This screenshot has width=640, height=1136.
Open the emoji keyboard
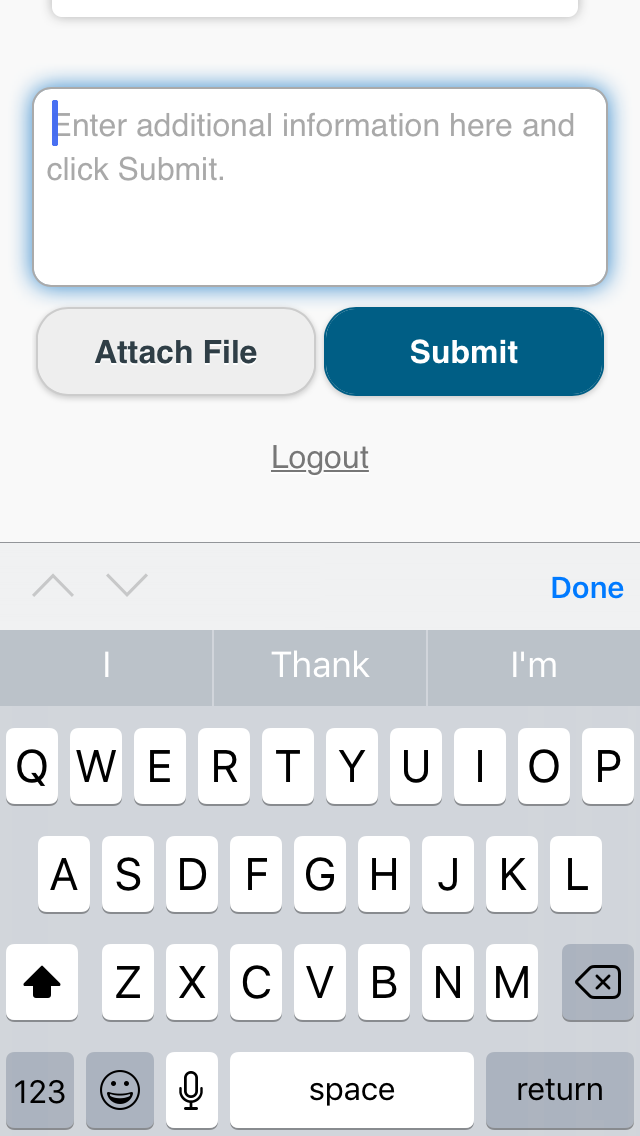120,1090
